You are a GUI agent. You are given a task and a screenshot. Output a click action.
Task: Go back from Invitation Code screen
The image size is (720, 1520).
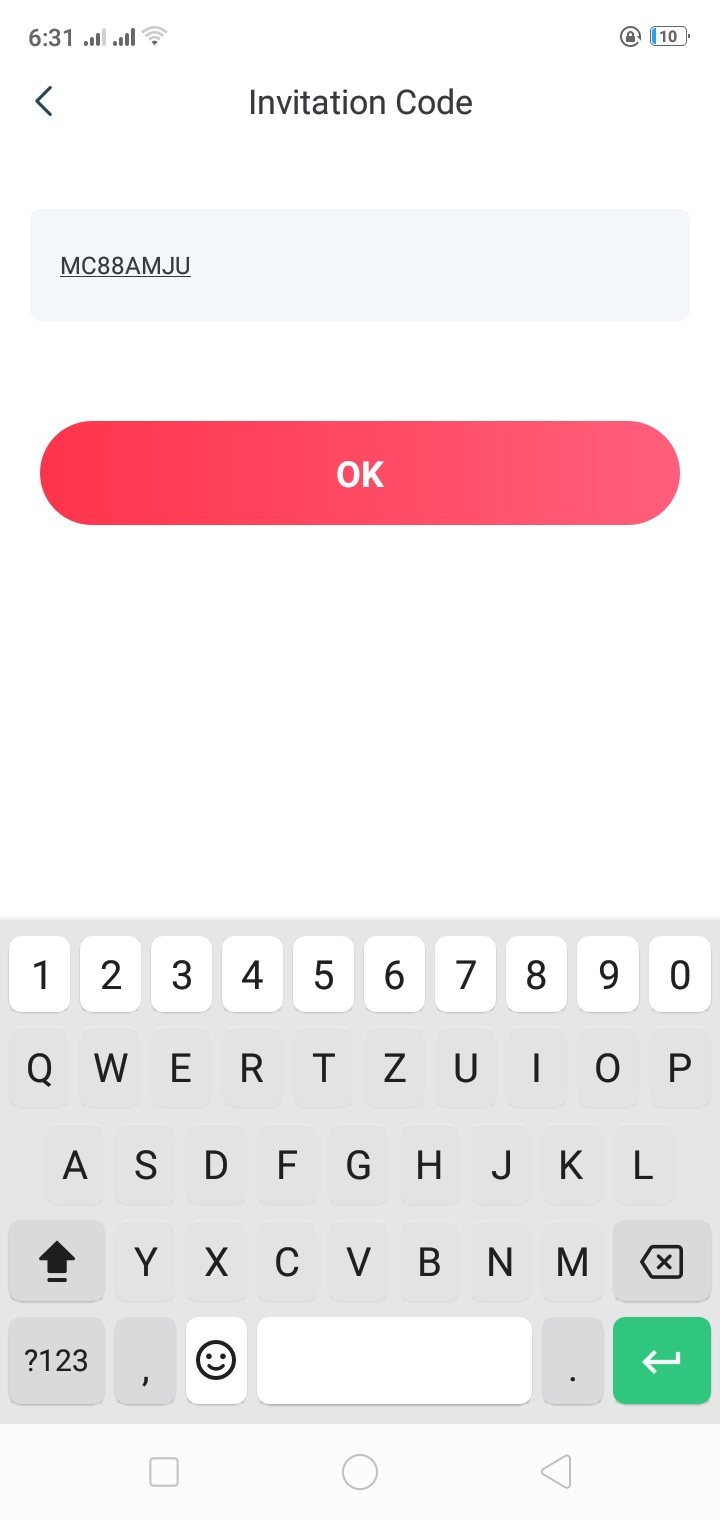click(43, 102)
